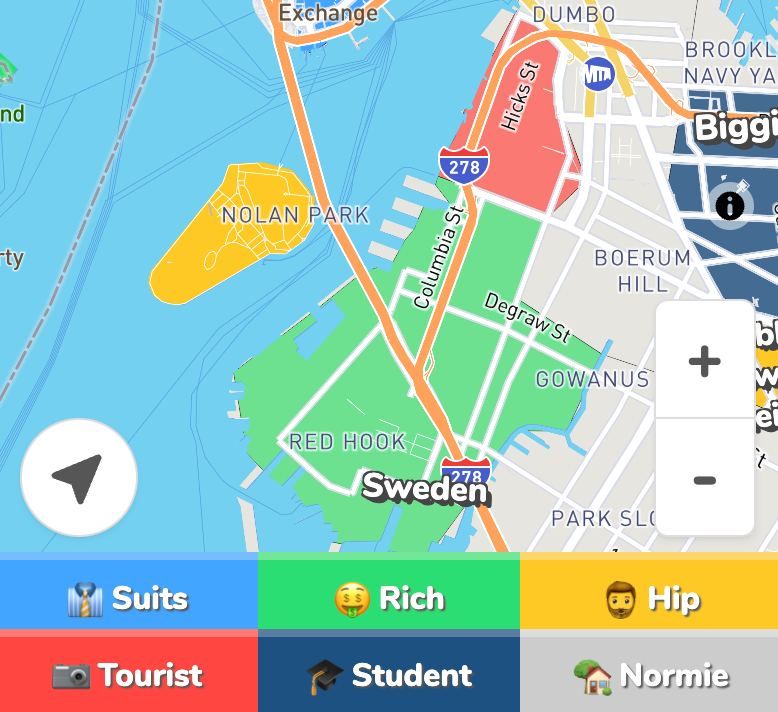
Task: Open the map info icon
Action: point(730,206)
